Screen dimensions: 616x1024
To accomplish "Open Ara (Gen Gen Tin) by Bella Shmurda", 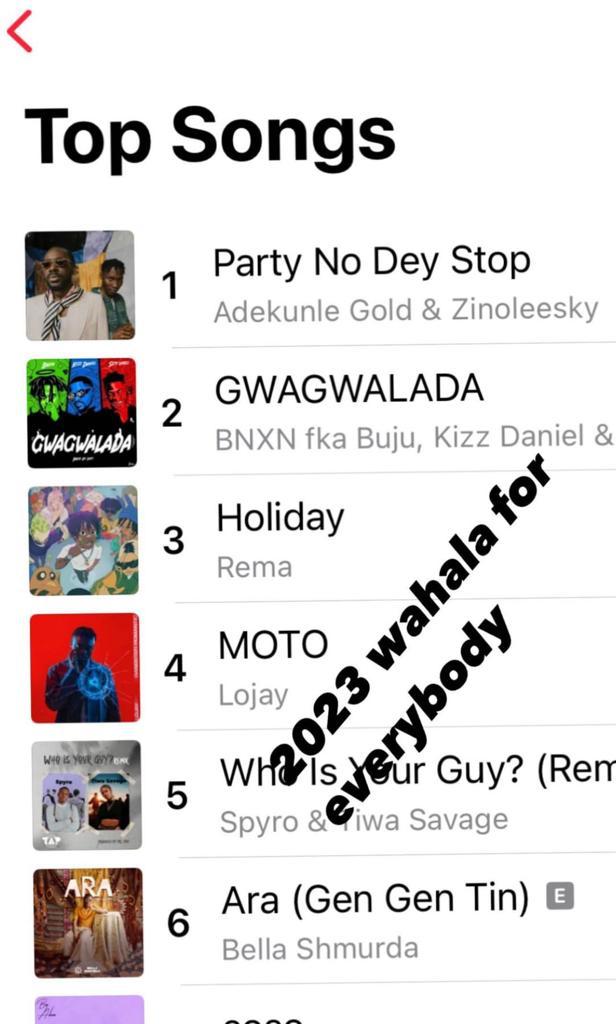I will pyautogui.click(x=324, y=922).
